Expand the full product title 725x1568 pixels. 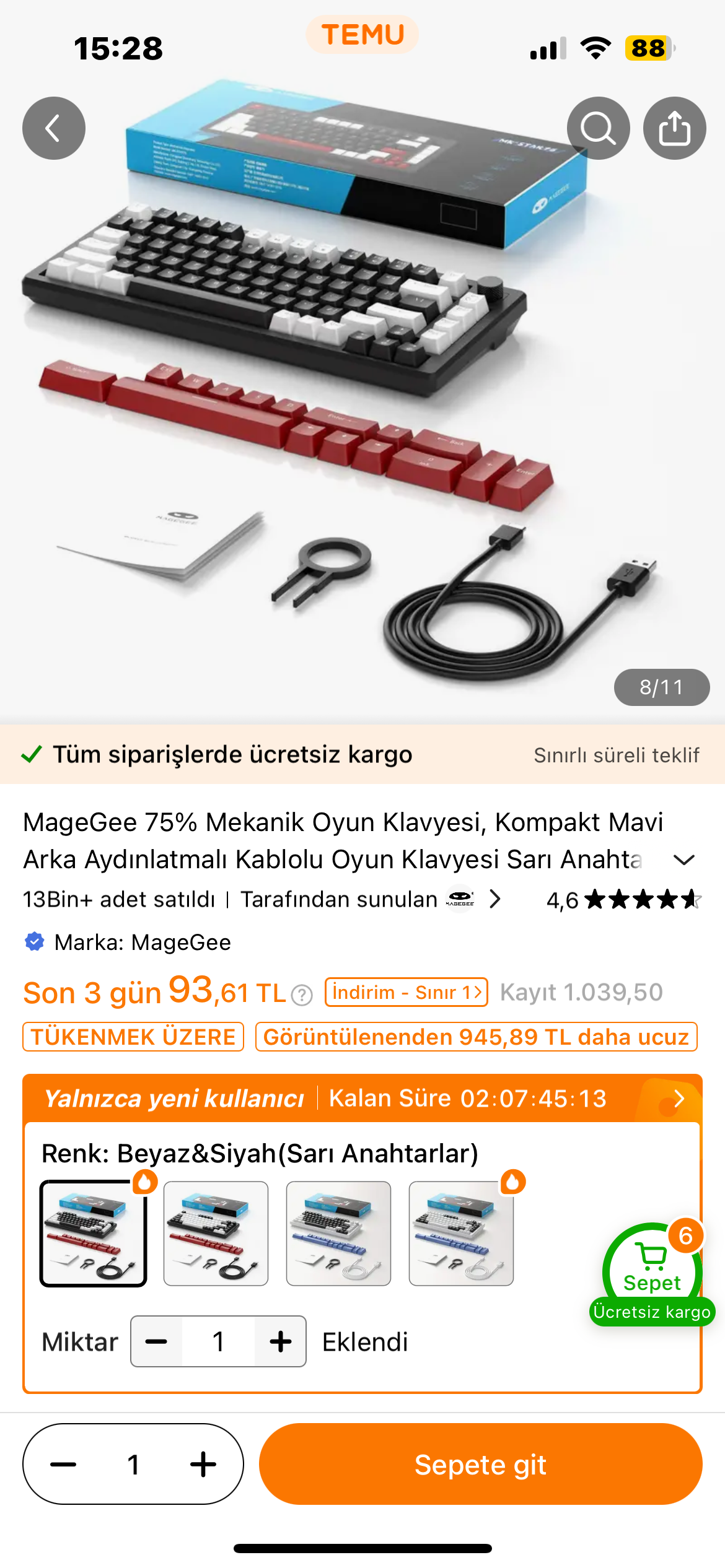click(x=684, y=860)
